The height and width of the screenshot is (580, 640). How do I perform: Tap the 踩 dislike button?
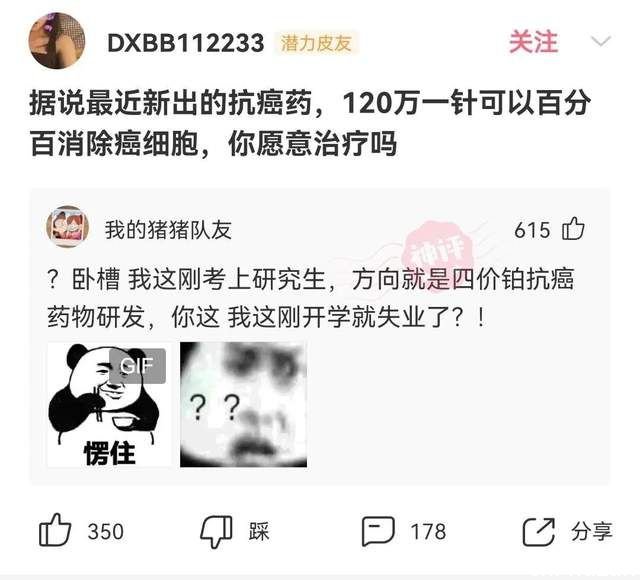click(x=217, y=531)
